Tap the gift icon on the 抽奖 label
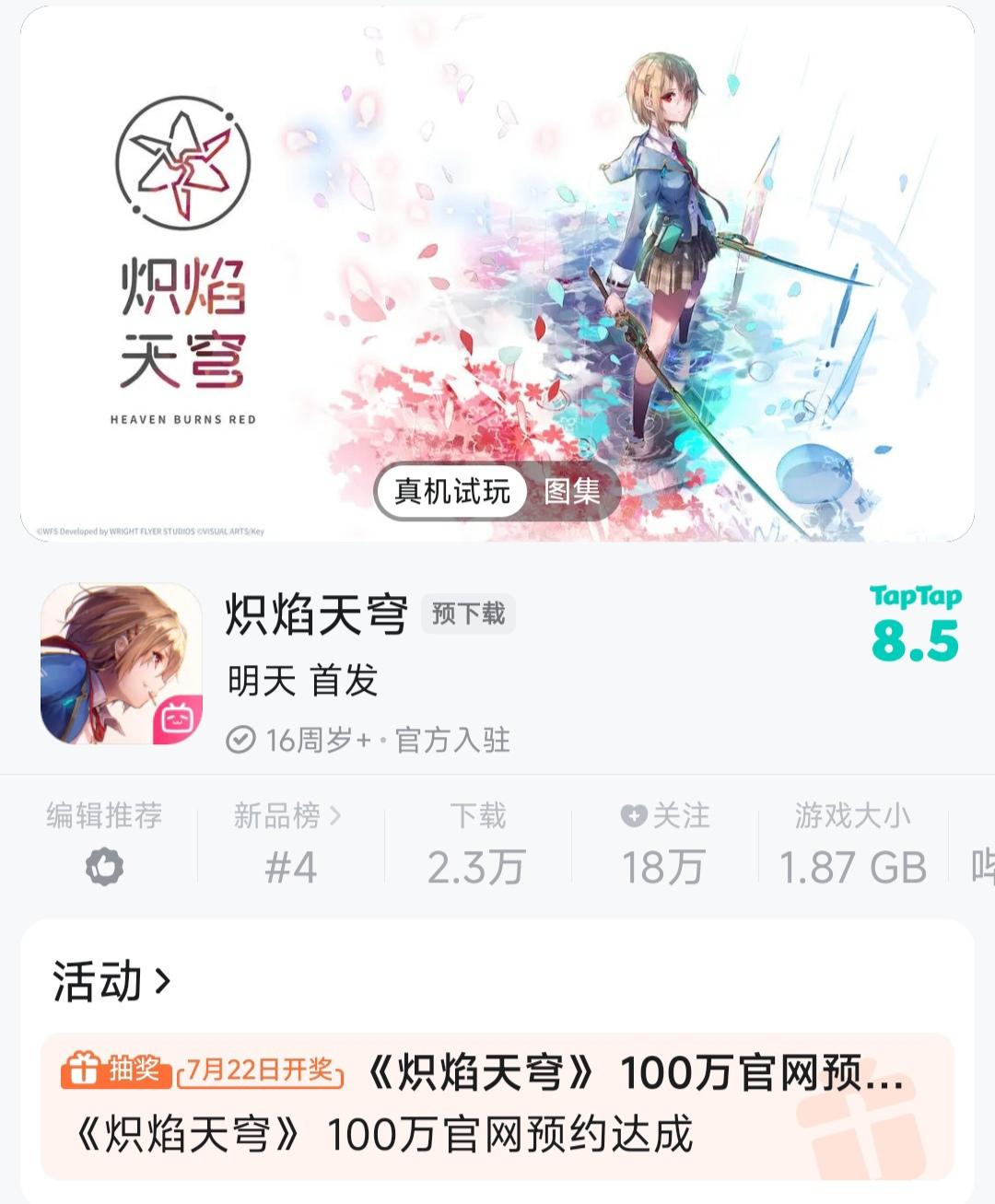995x1204 pixels. 83,1071
